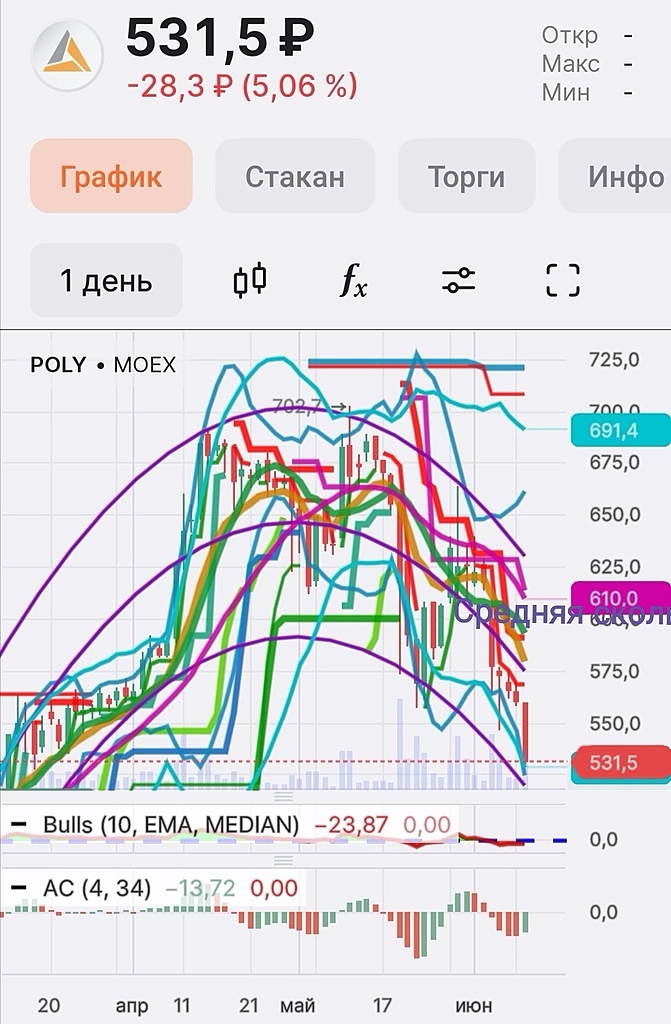Image resolution: width=671 pixels, height=1024 pixels.
Task: Select the Торги tab
Action: click(x=466, y=177)
